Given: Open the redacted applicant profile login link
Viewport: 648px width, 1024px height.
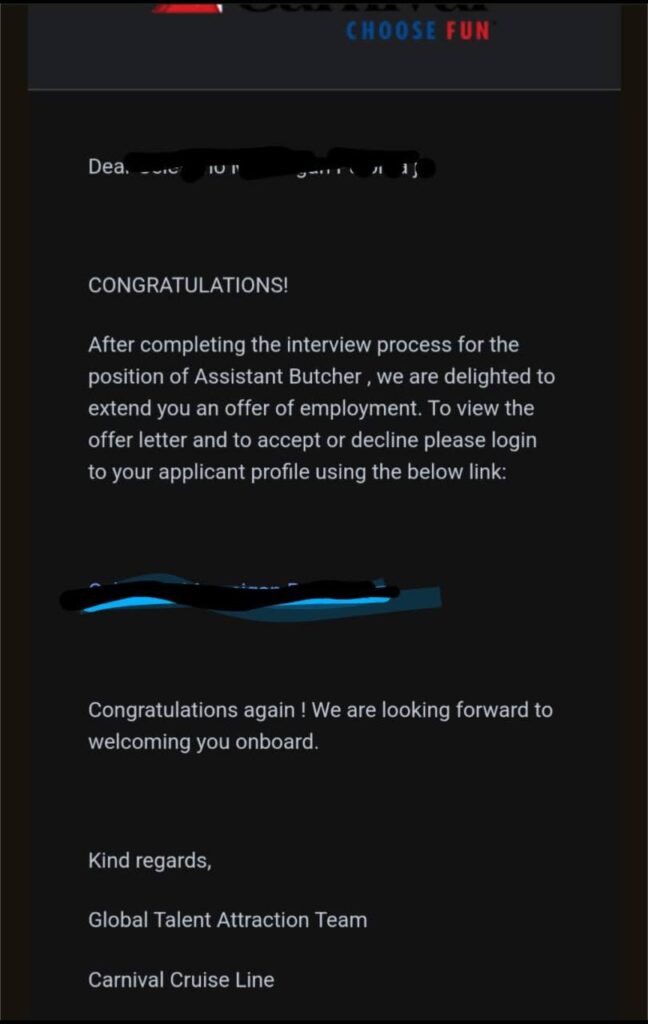Looking at the screenshot, I should pyautogui.click(x=237, y=595).
